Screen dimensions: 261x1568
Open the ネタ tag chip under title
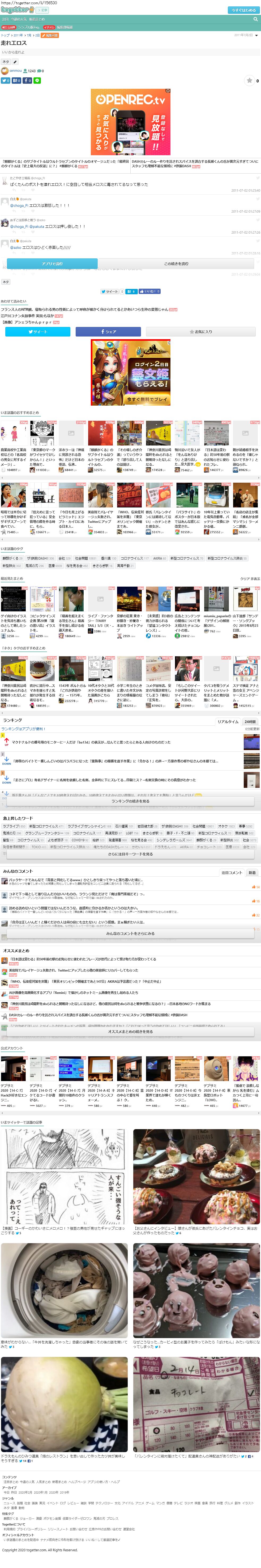[6, 61]
